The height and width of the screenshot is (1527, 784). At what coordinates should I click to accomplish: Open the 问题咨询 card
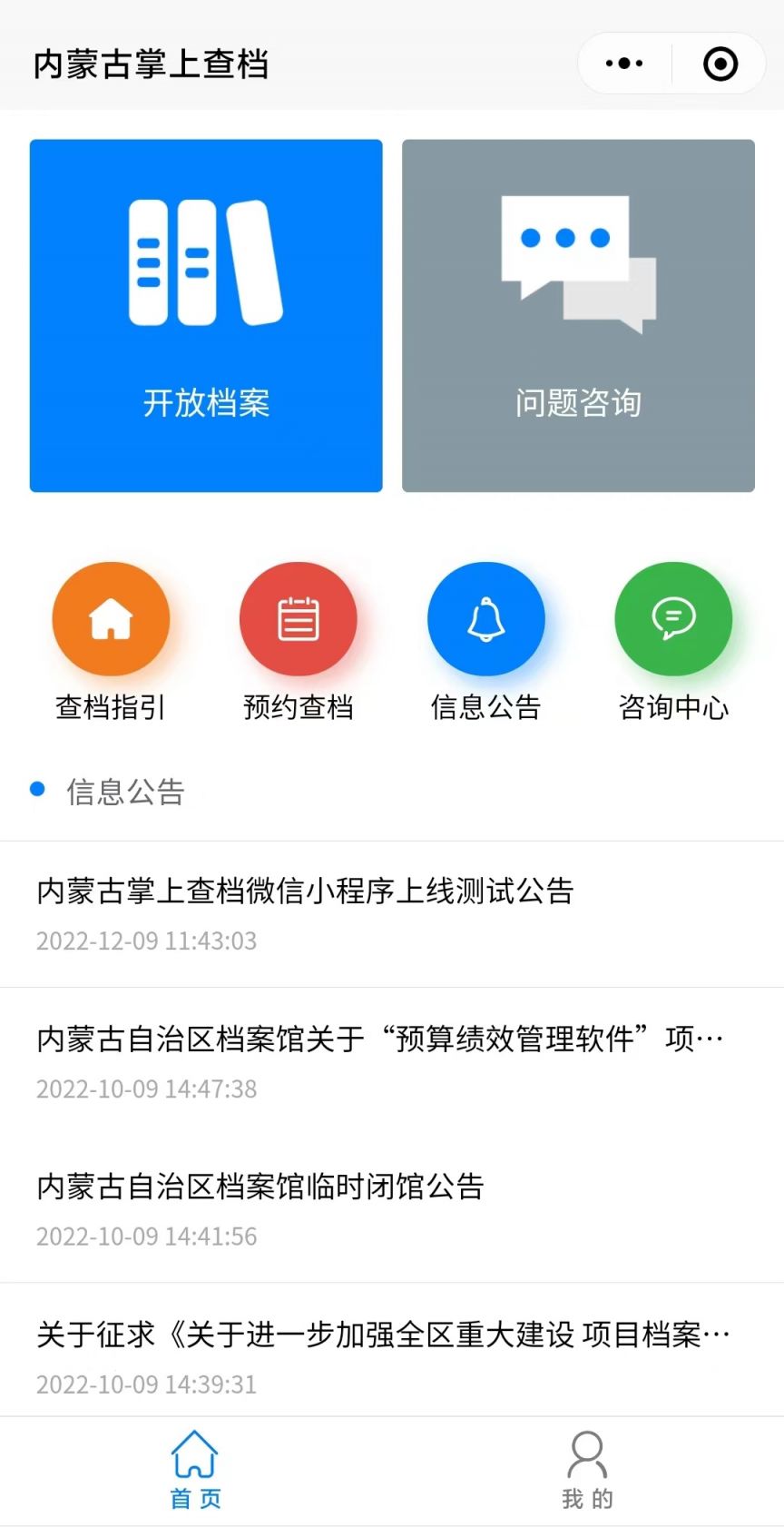click(578, 316)
